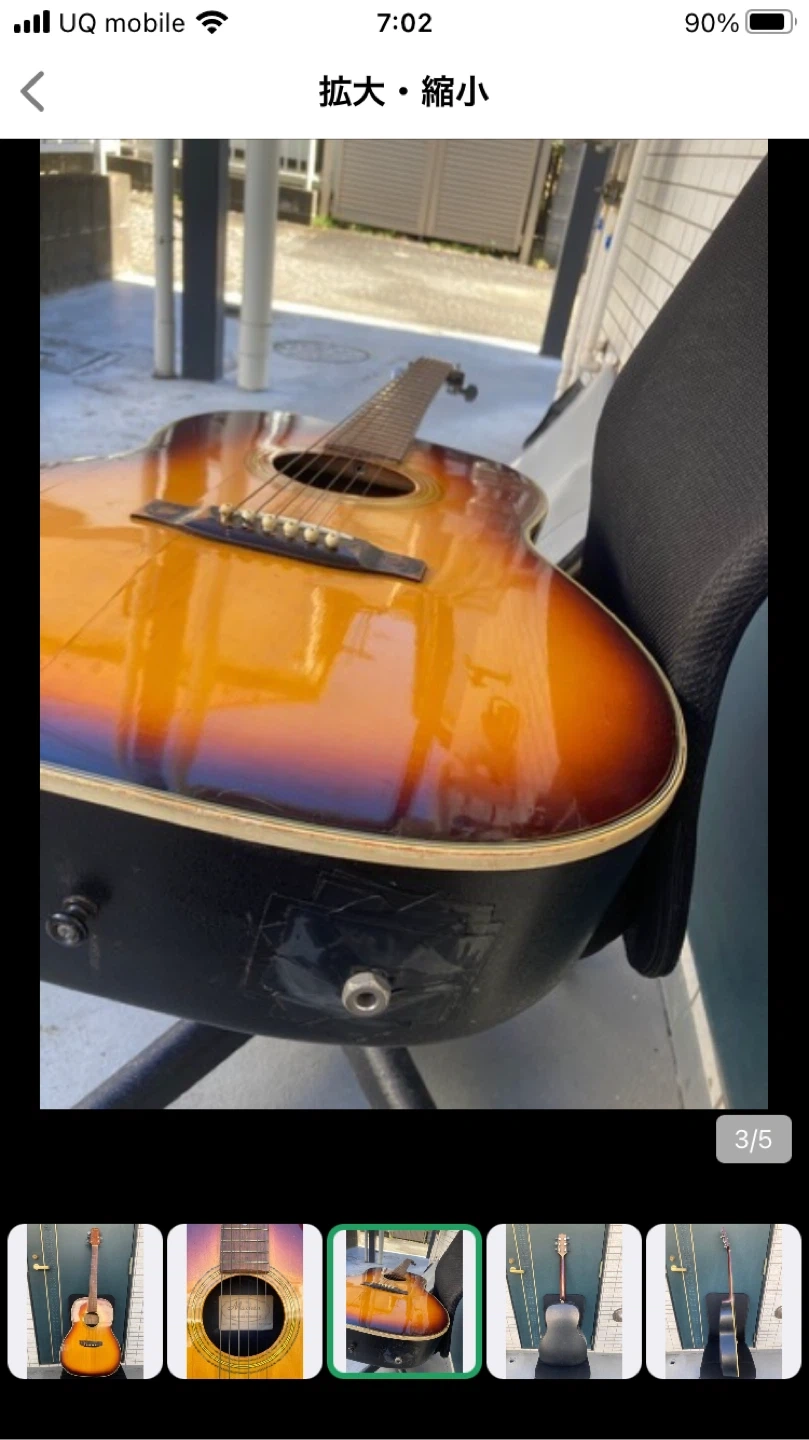Select the third thumbnail of guitar body side
809x1440 pixels.
[x=404, y=1301]
